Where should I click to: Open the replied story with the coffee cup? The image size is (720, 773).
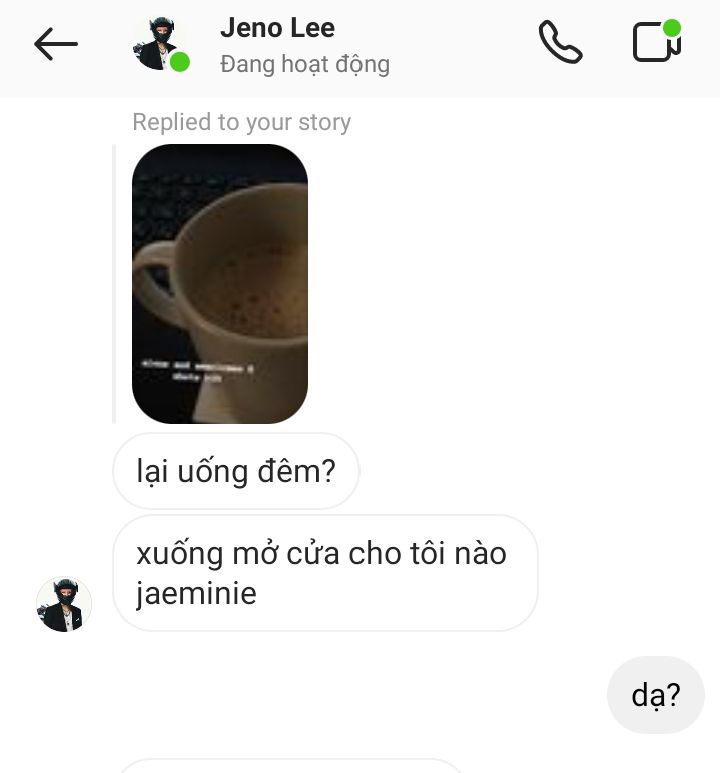[220, 283]
